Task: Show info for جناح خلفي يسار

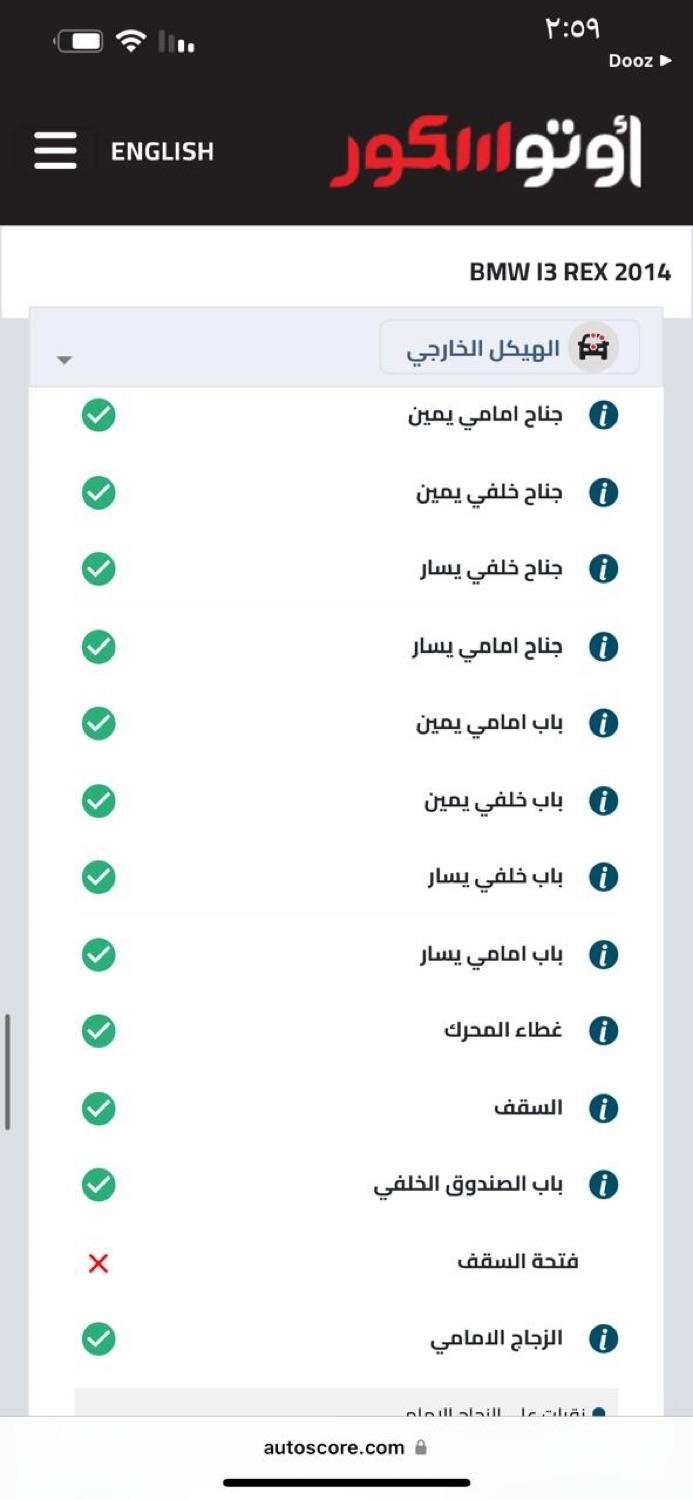Action: click(603, 570)
